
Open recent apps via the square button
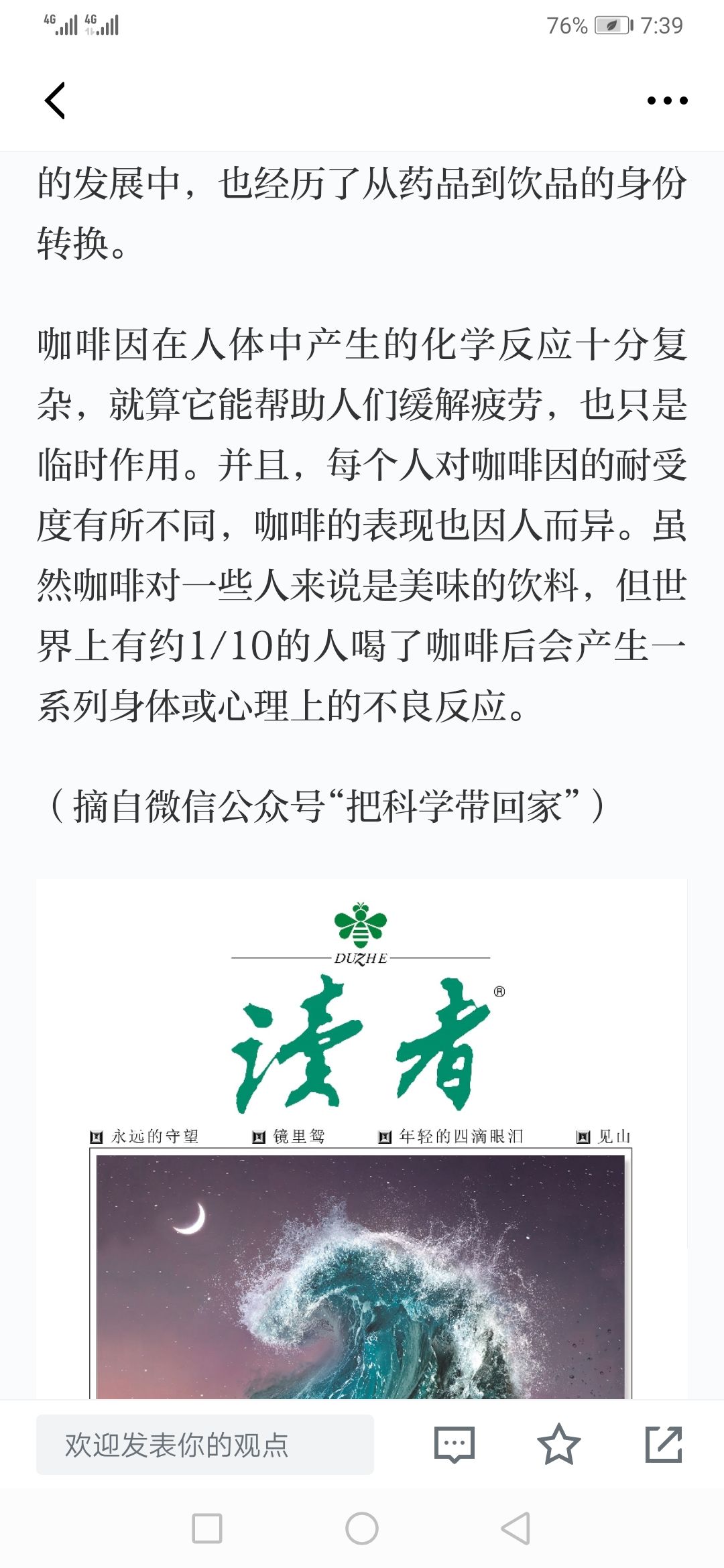(x=207, y=1528)
